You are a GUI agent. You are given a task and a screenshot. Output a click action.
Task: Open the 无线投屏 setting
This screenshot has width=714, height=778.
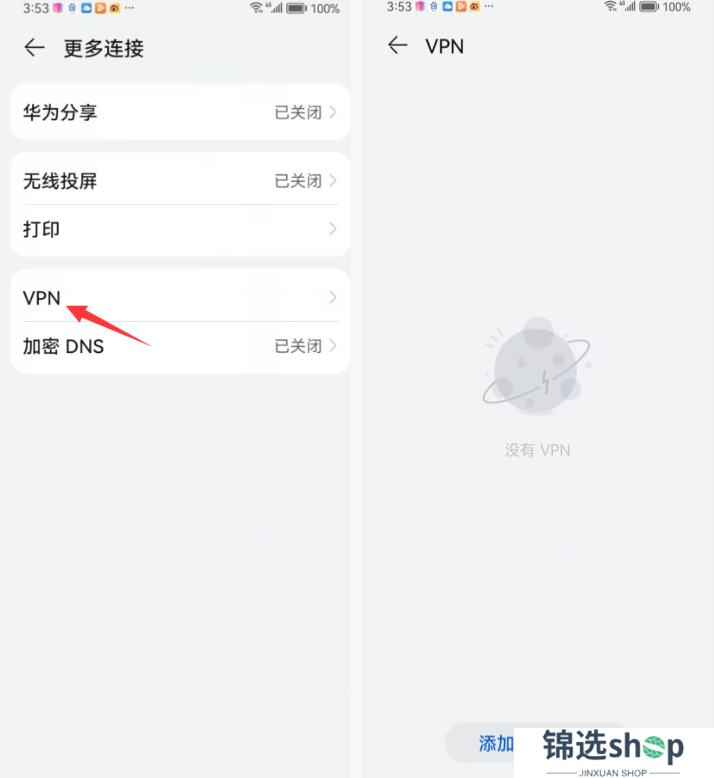180,181
